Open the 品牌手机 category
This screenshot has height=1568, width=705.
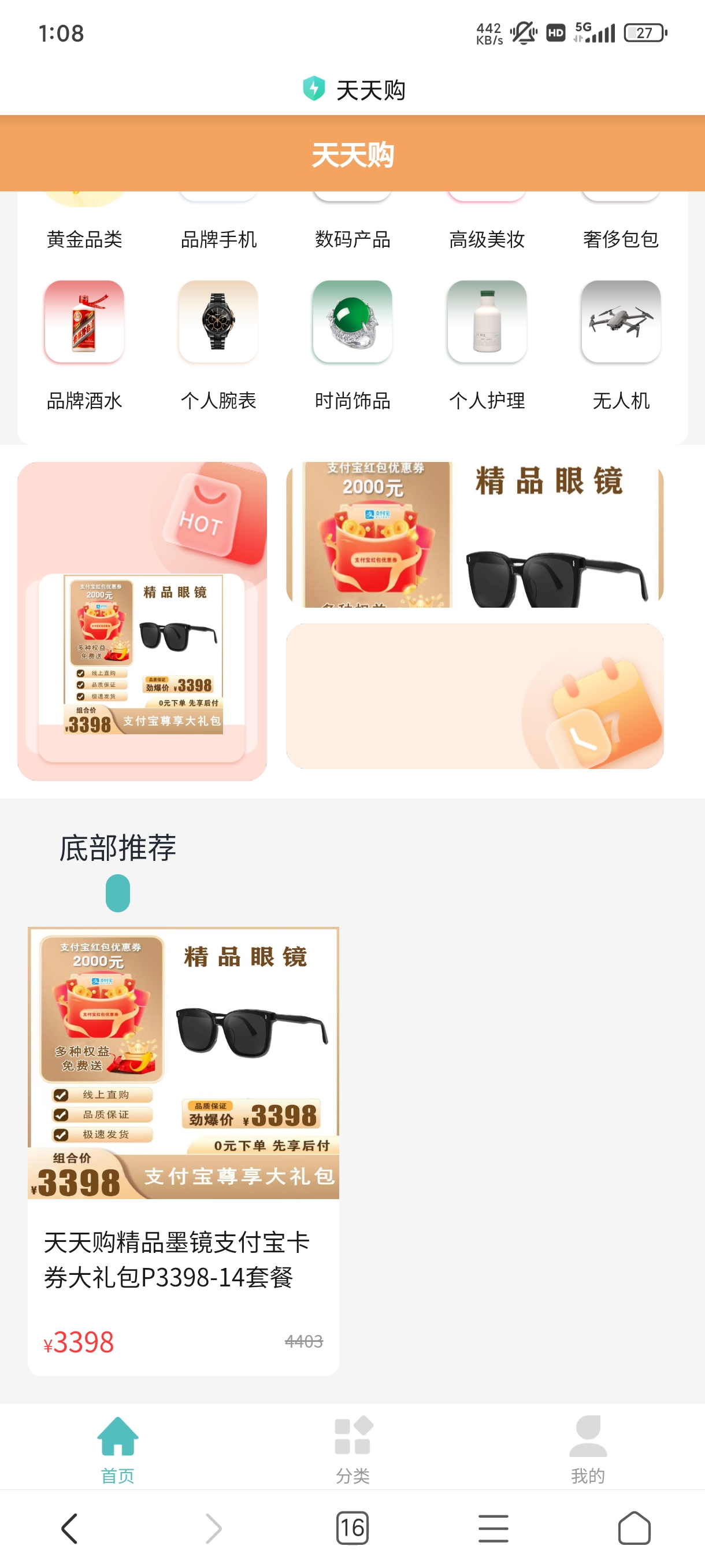(218, 227)
